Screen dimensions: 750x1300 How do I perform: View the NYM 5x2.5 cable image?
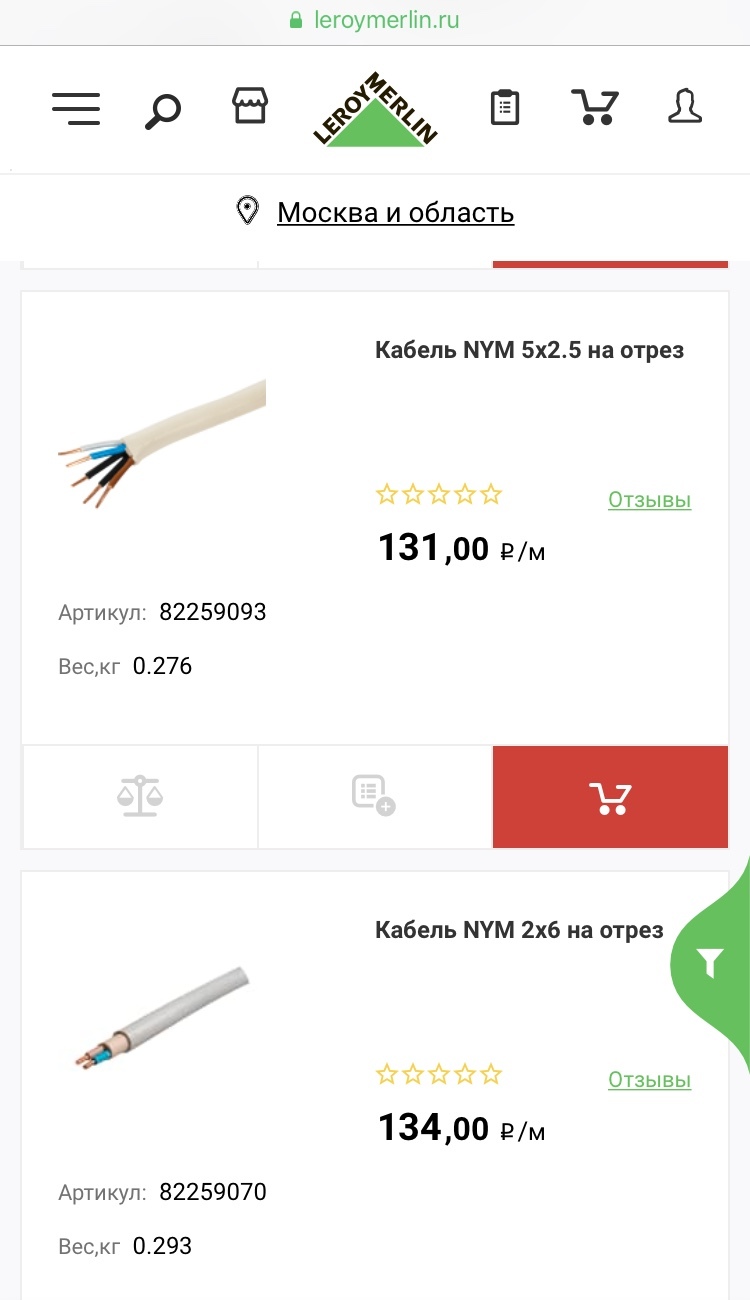[162, 443]
